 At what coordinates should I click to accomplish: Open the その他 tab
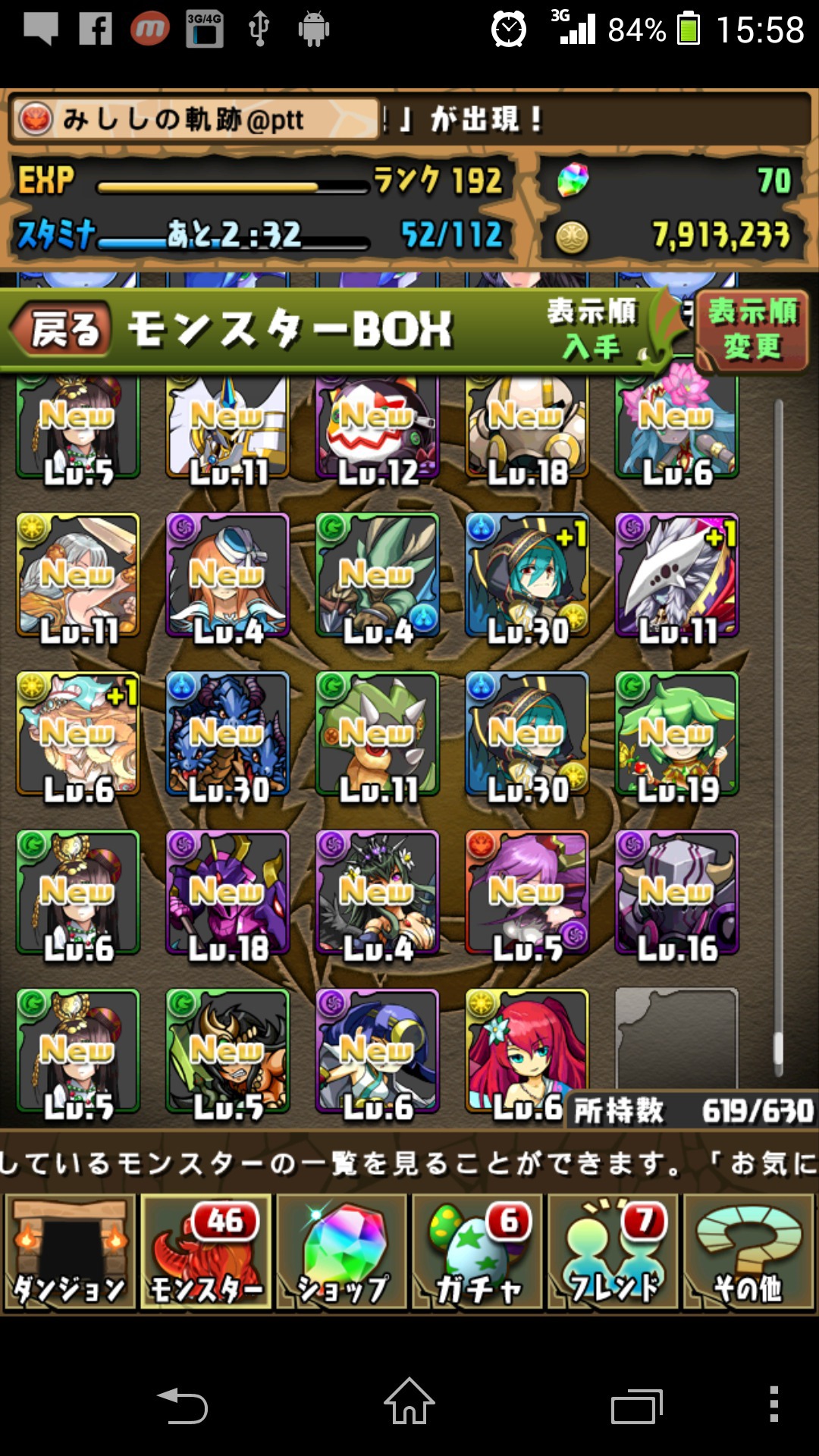coord(749,1252)
